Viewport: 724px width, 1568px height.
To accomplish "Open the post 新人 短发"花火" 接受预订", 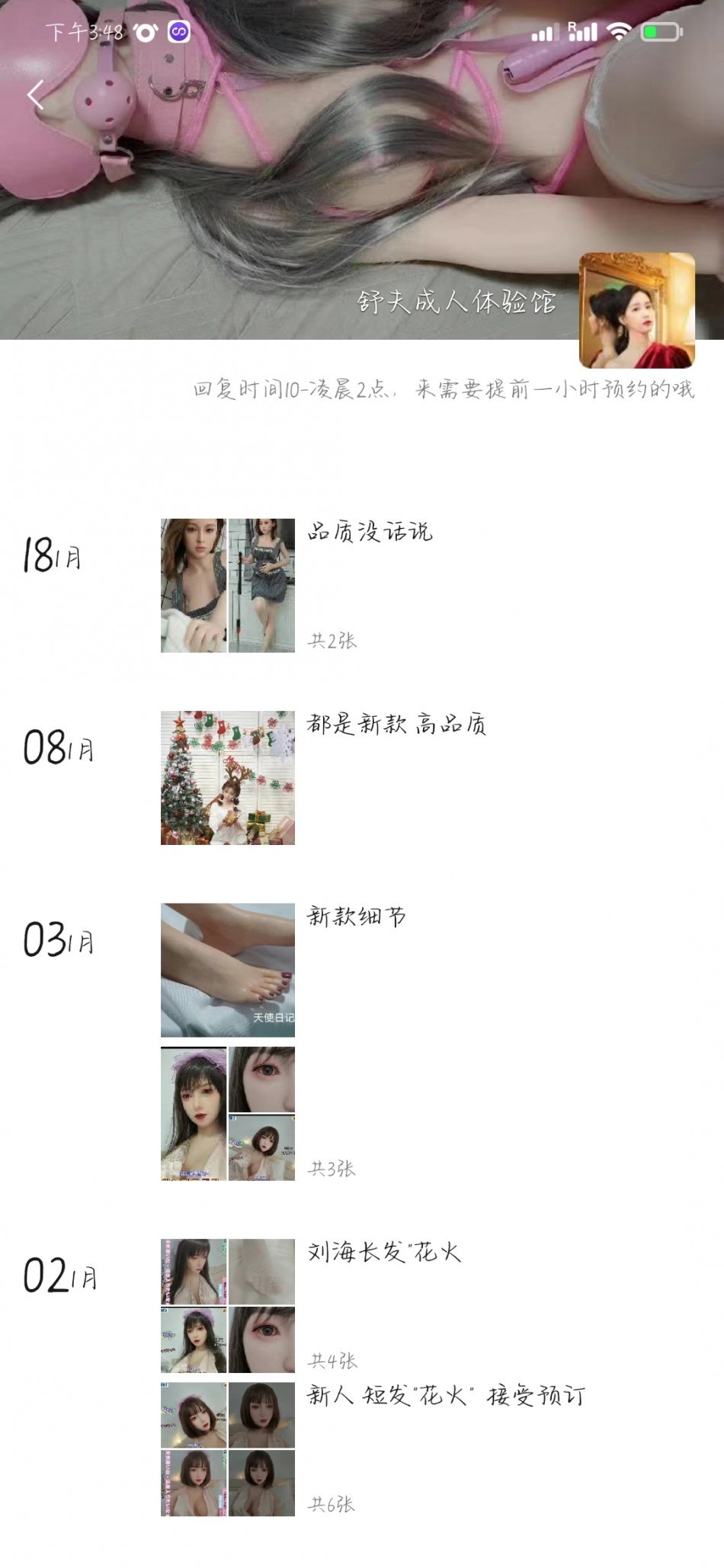I will [x=446, y=1395].
